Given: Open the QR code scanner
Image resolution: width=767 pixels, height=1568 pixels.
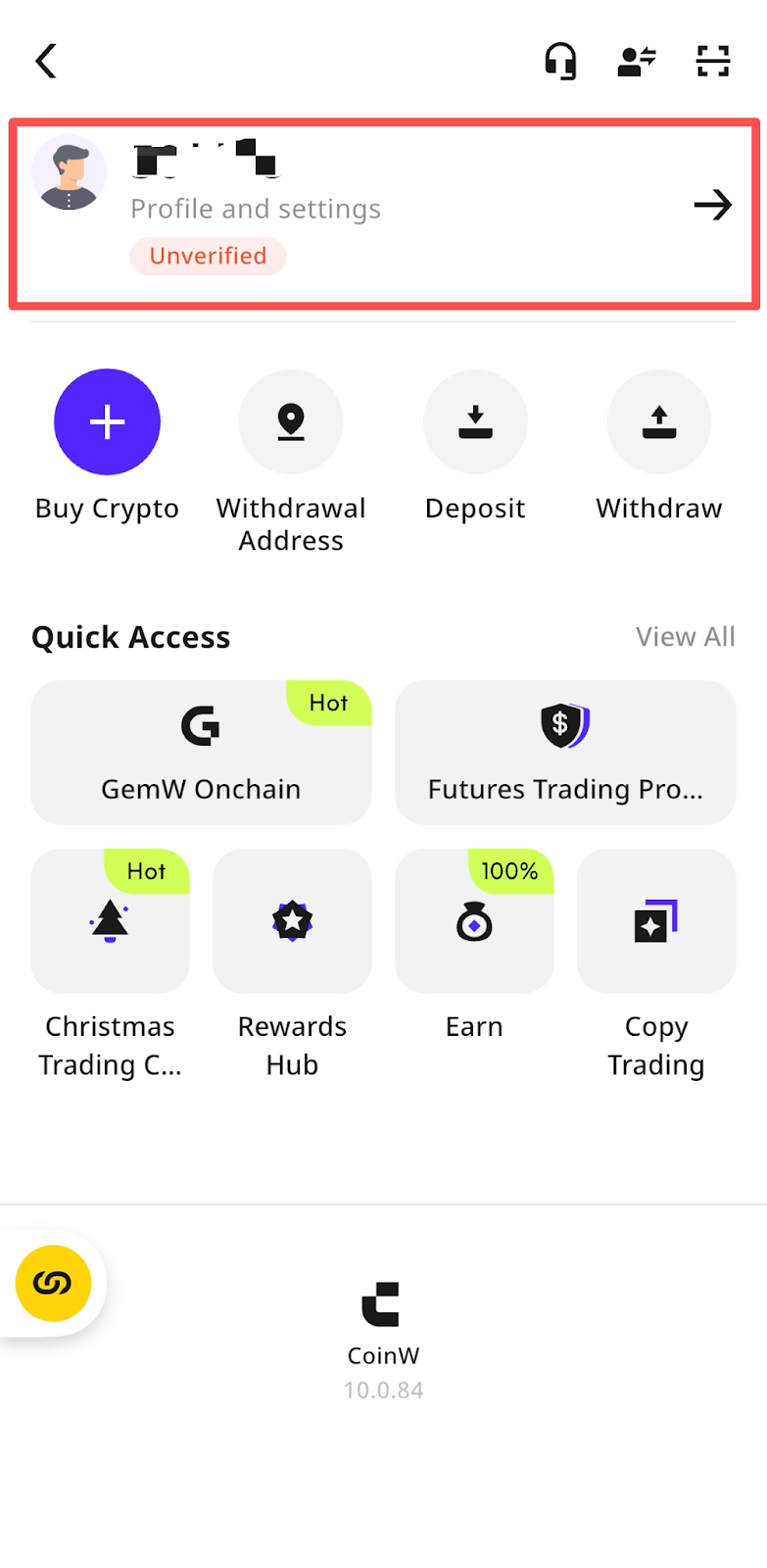Looking at the screenshot, I should pos(713,61).
